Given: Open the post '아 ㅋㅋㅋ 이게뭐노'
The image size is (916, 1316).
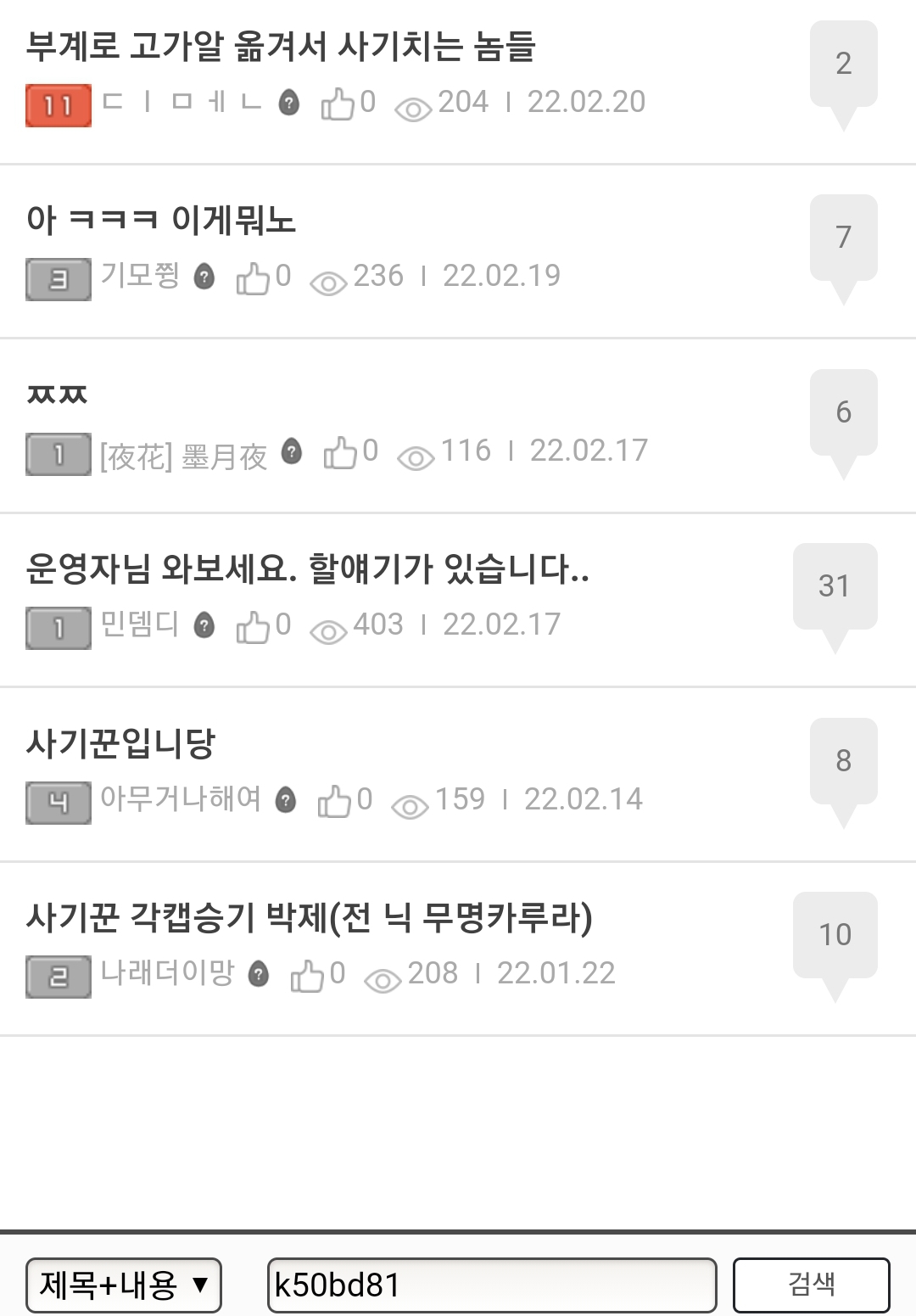Looking at the screenshot, I should (x=161, y=220).
